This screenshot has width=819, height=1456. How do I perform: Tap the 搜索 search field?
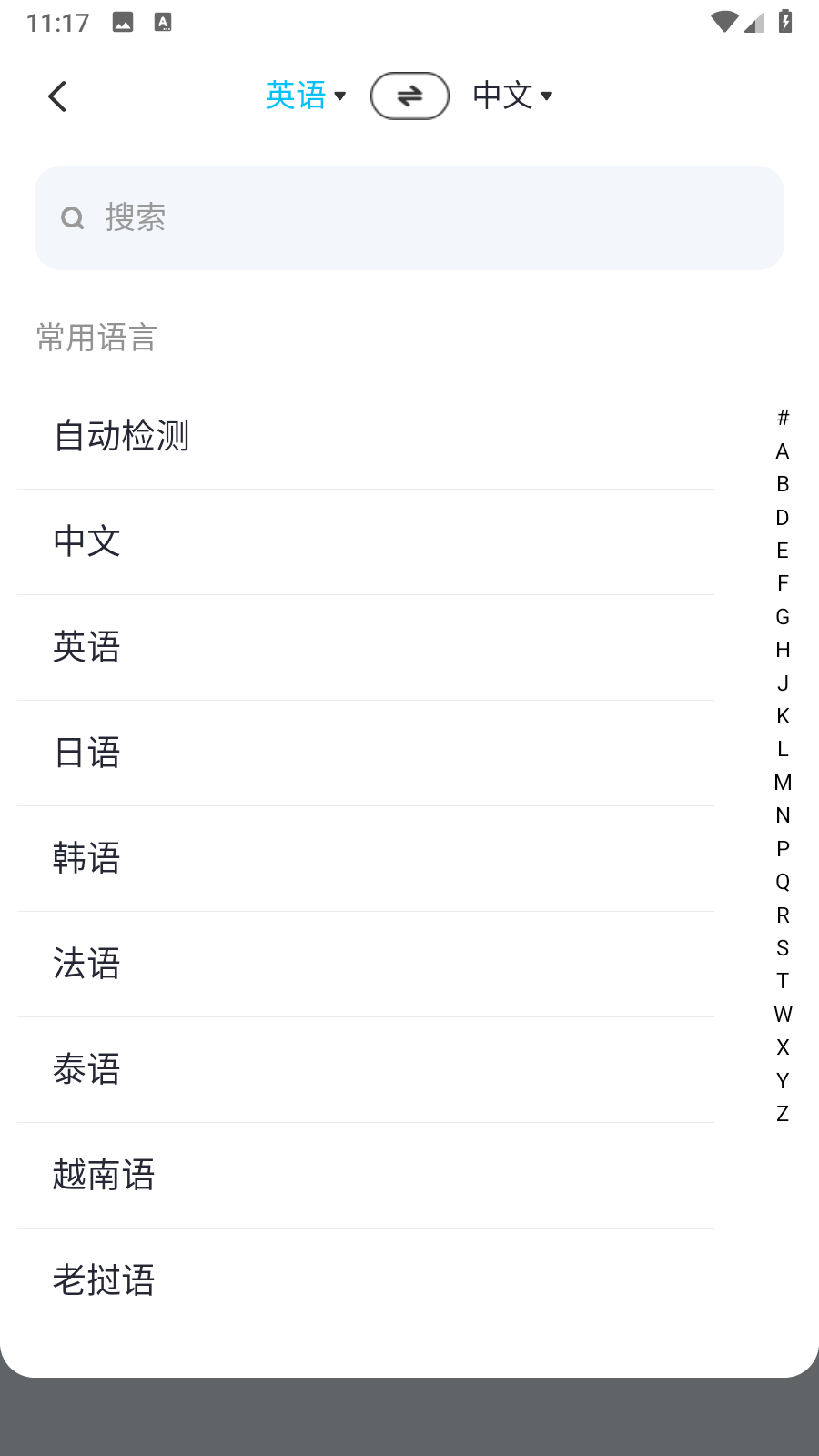[x=409, y=217]
